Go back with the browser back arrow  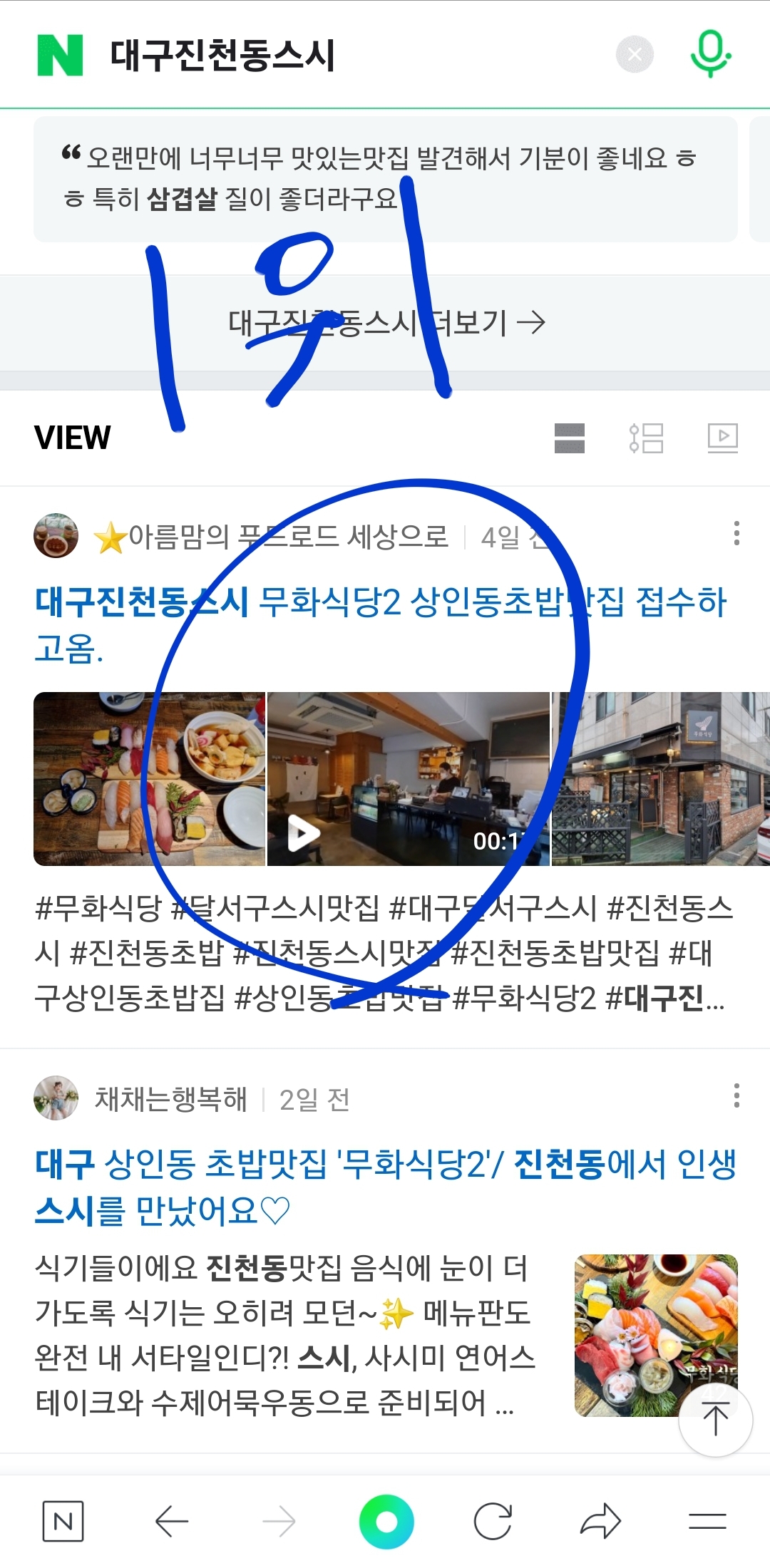tap(171, 1522)
